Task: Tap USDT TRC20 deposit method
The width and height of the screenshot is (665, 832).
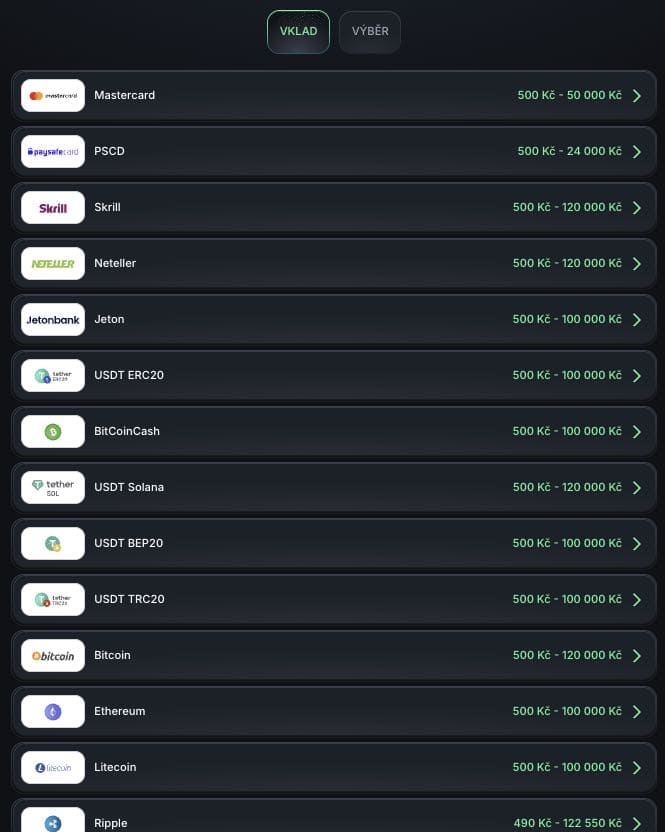Action: point(334,600)
